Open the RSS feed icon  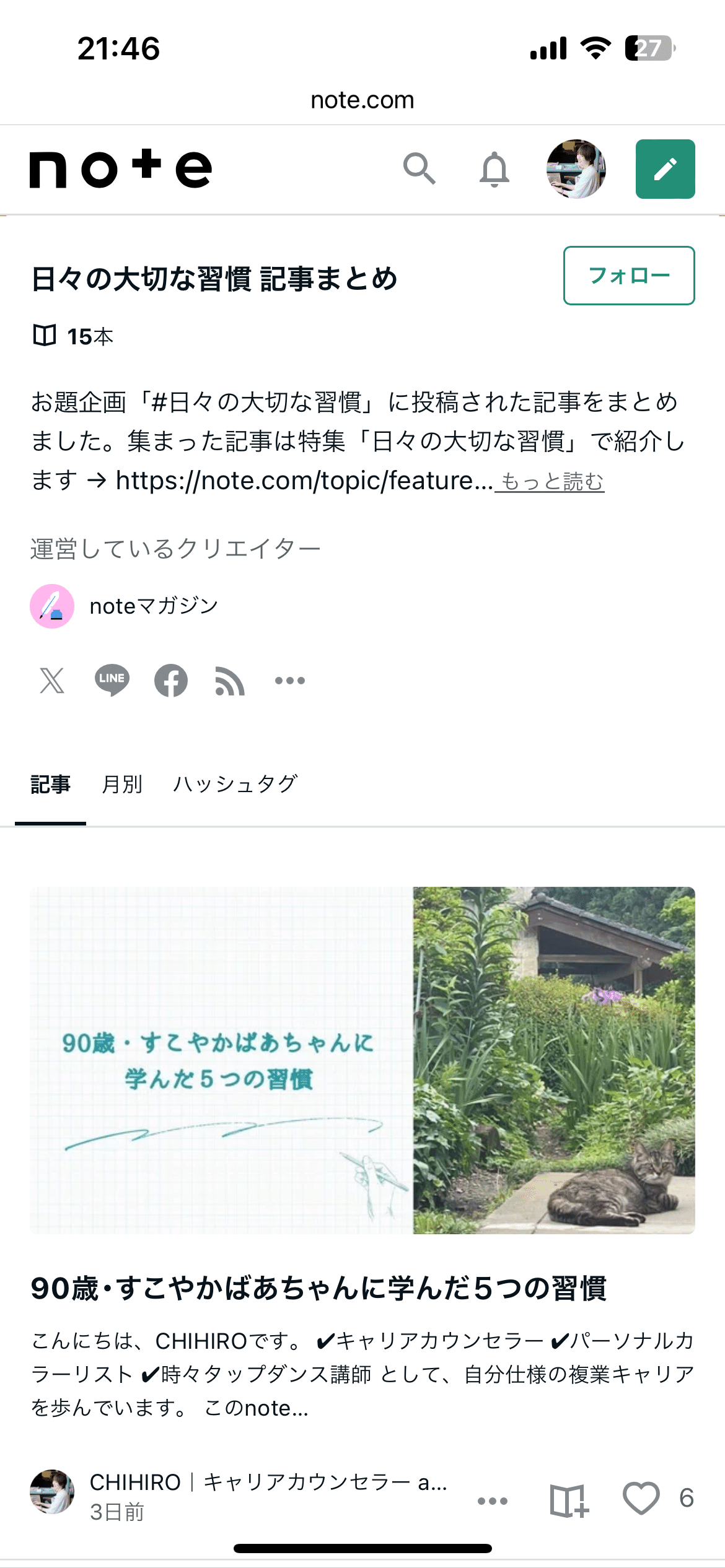pyautogui.click(x=230, y=681)
